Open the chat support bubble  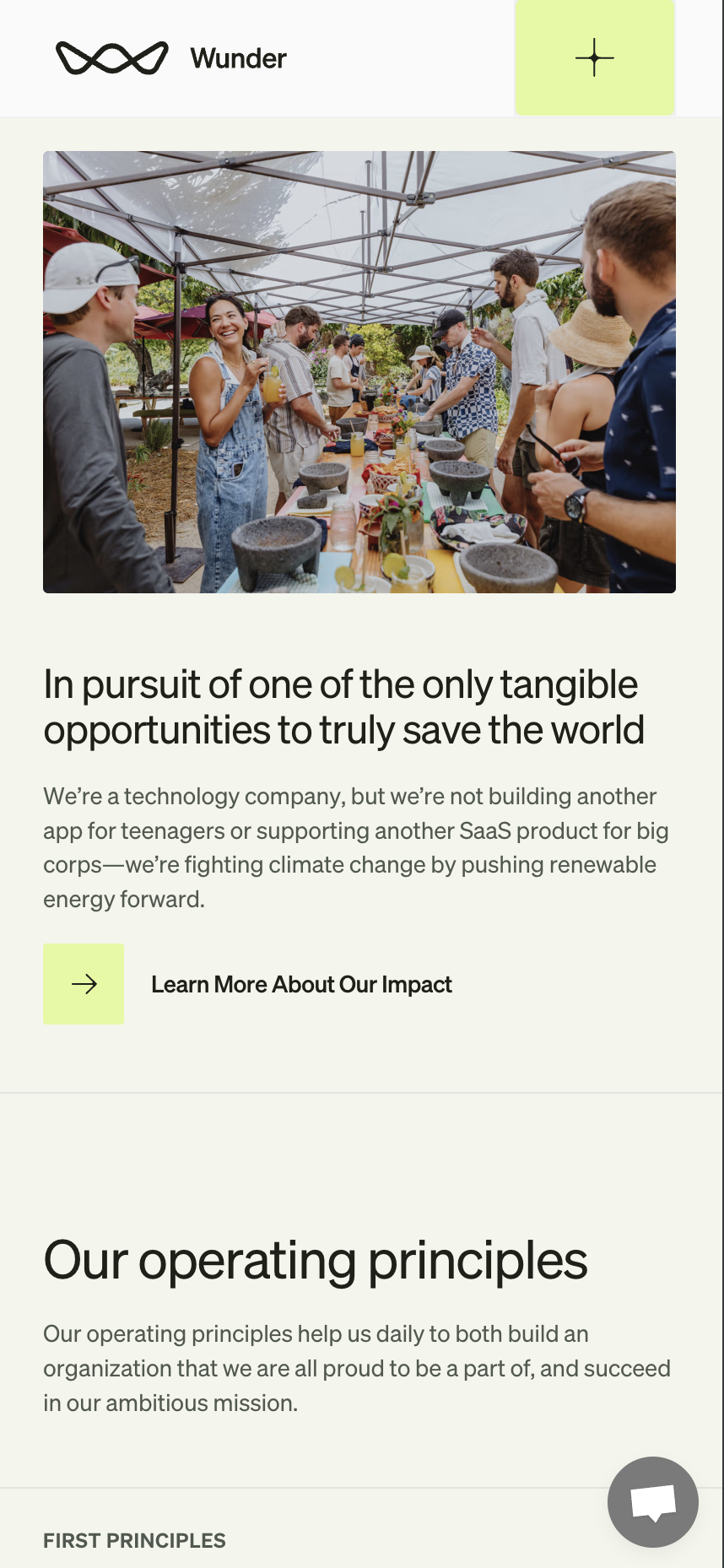tap(652, 1502)
